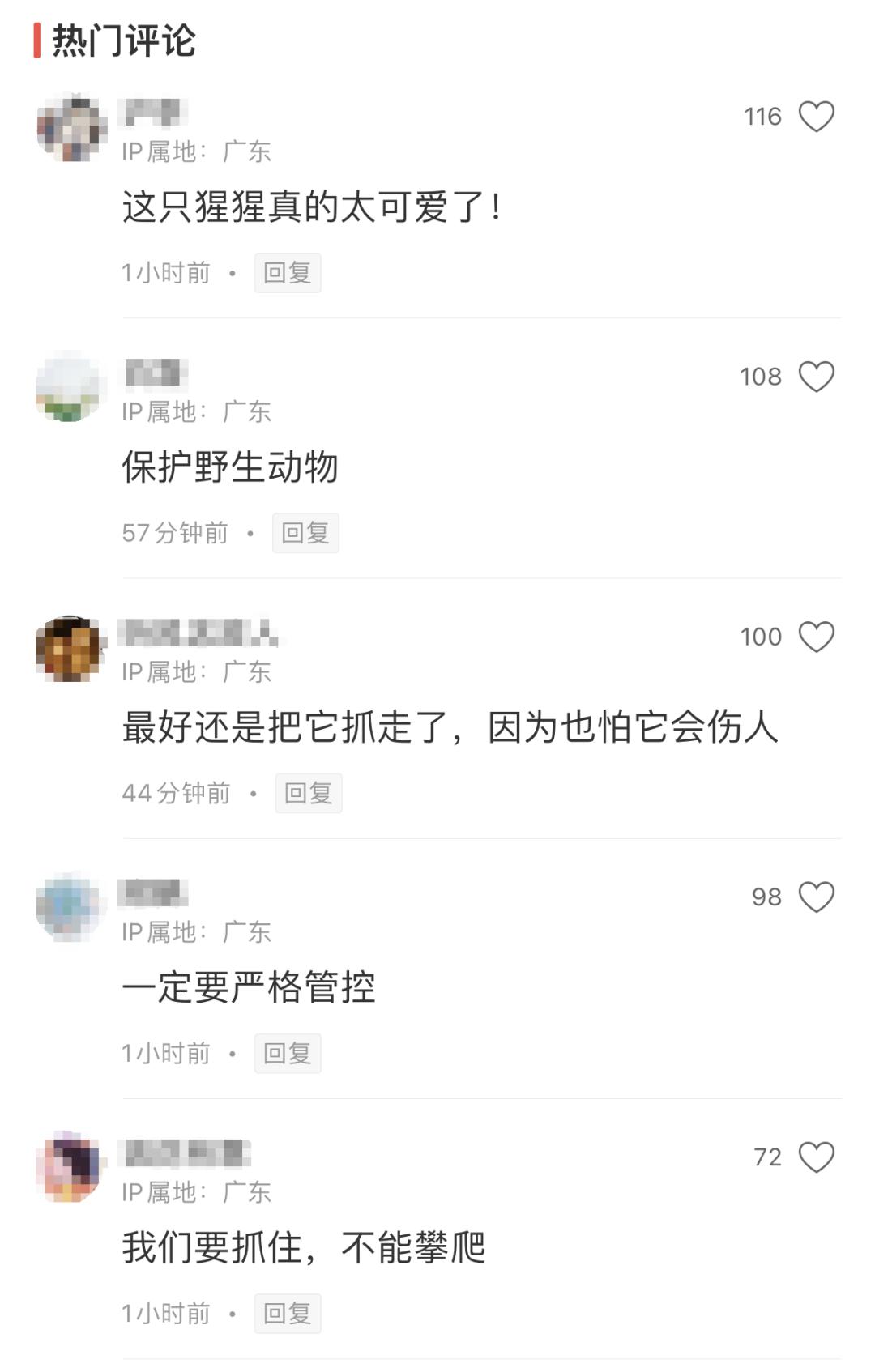Like the comment 一定要严格管控
The height and width of the screenshot is (1372, 875).
click(x=816, y=897)
